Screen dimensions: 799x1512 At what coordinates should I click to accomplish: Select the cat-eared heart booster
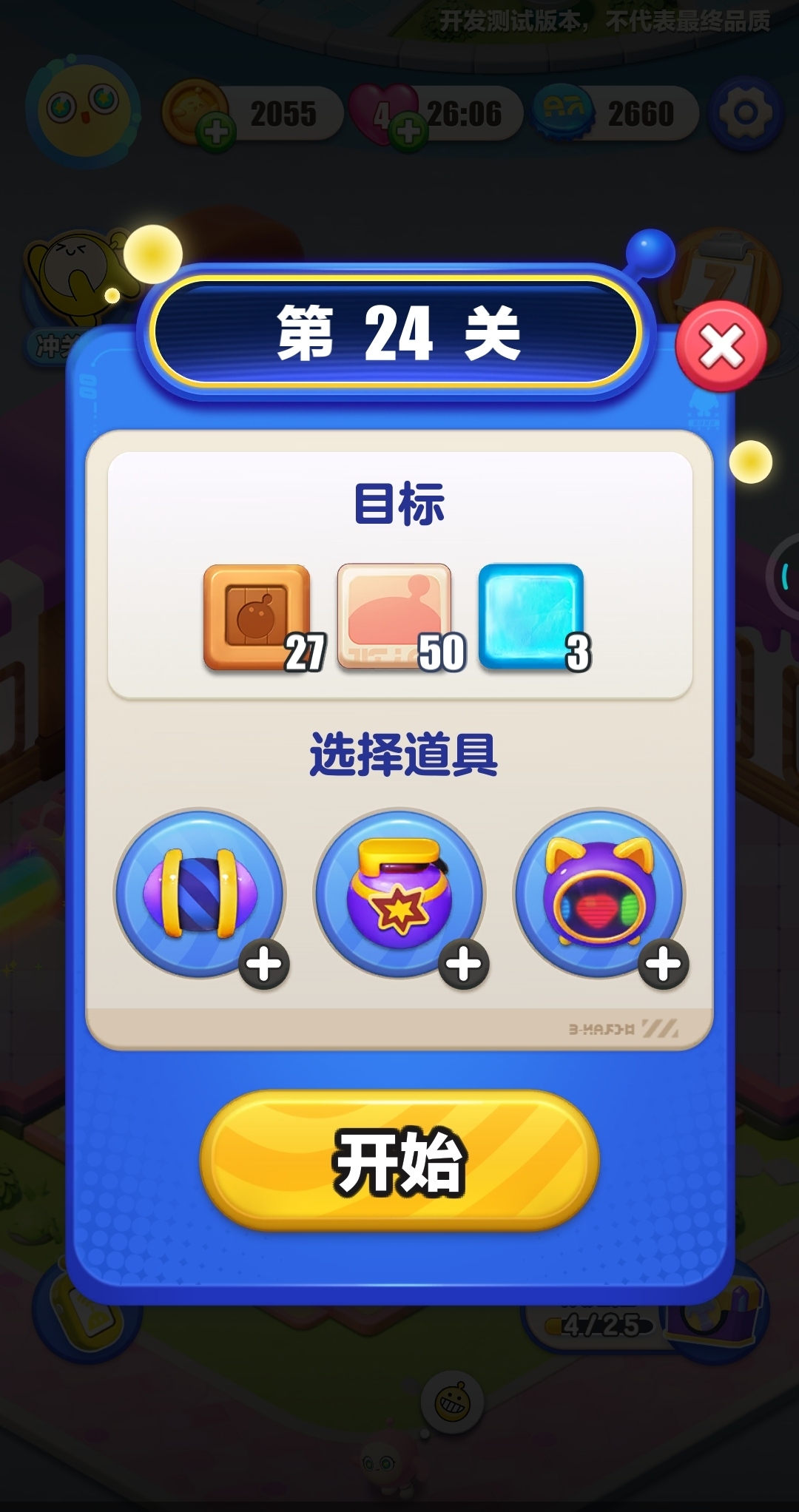pos(599,894)
